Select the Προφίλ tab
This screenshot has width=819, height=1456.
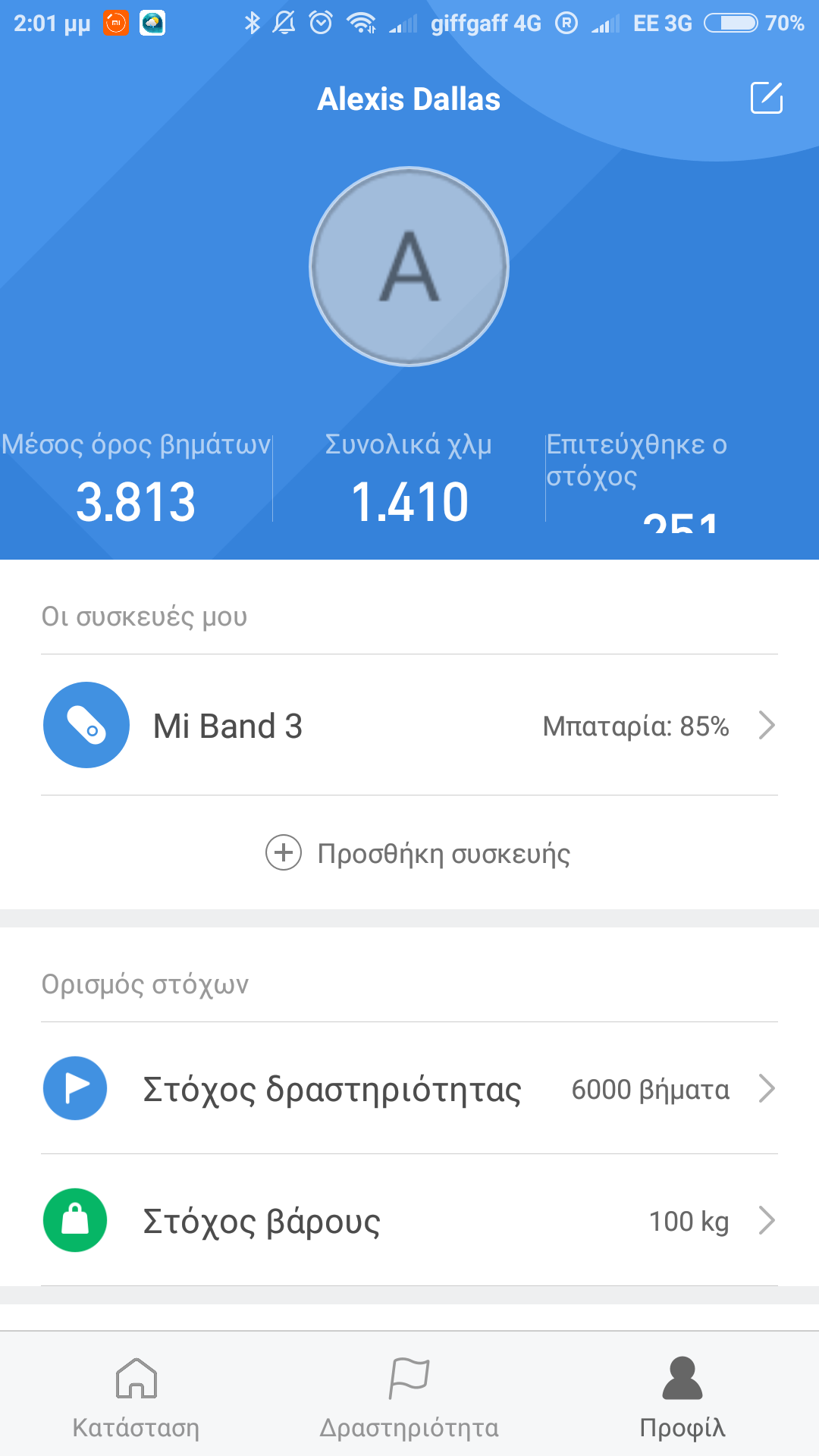tap(682, 1397)
